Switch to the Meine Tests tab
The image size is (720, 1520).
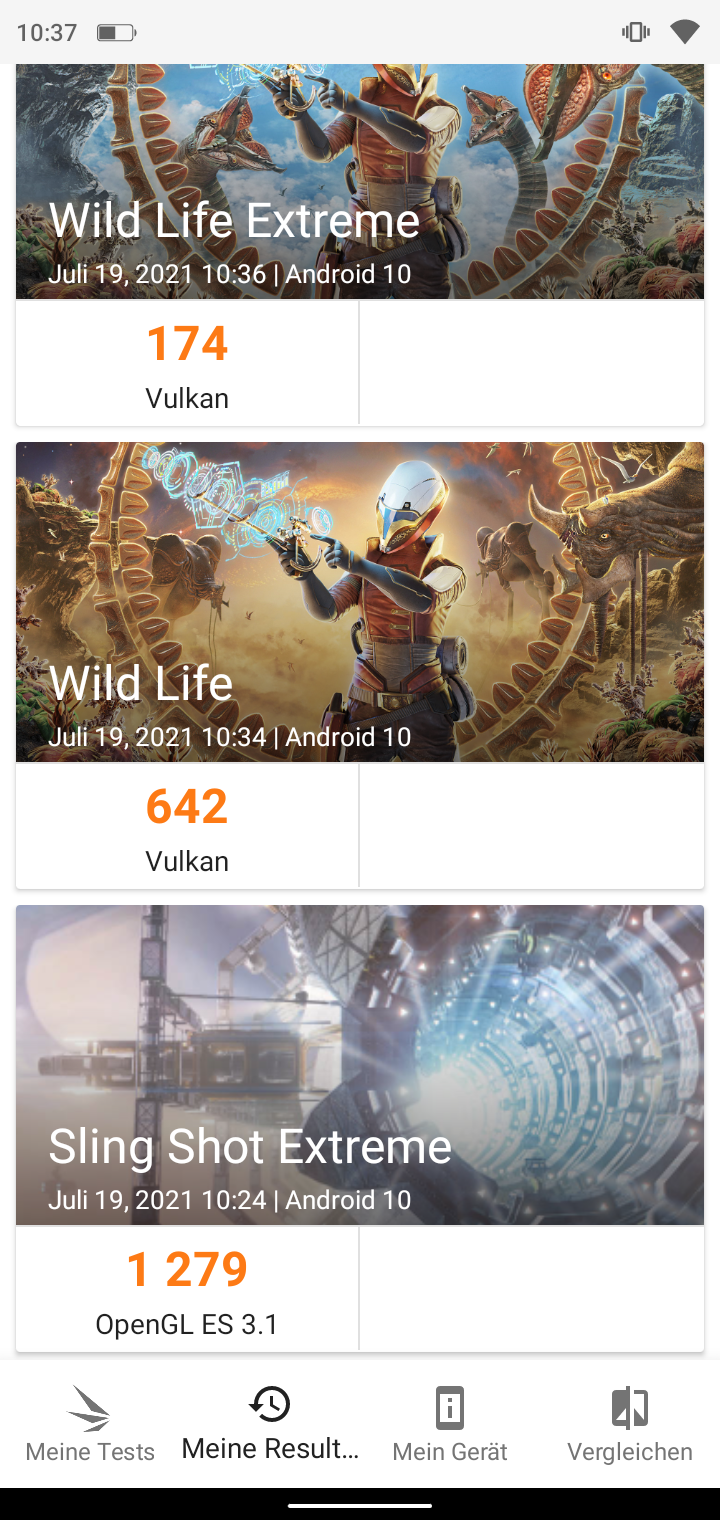[90, 1424]
